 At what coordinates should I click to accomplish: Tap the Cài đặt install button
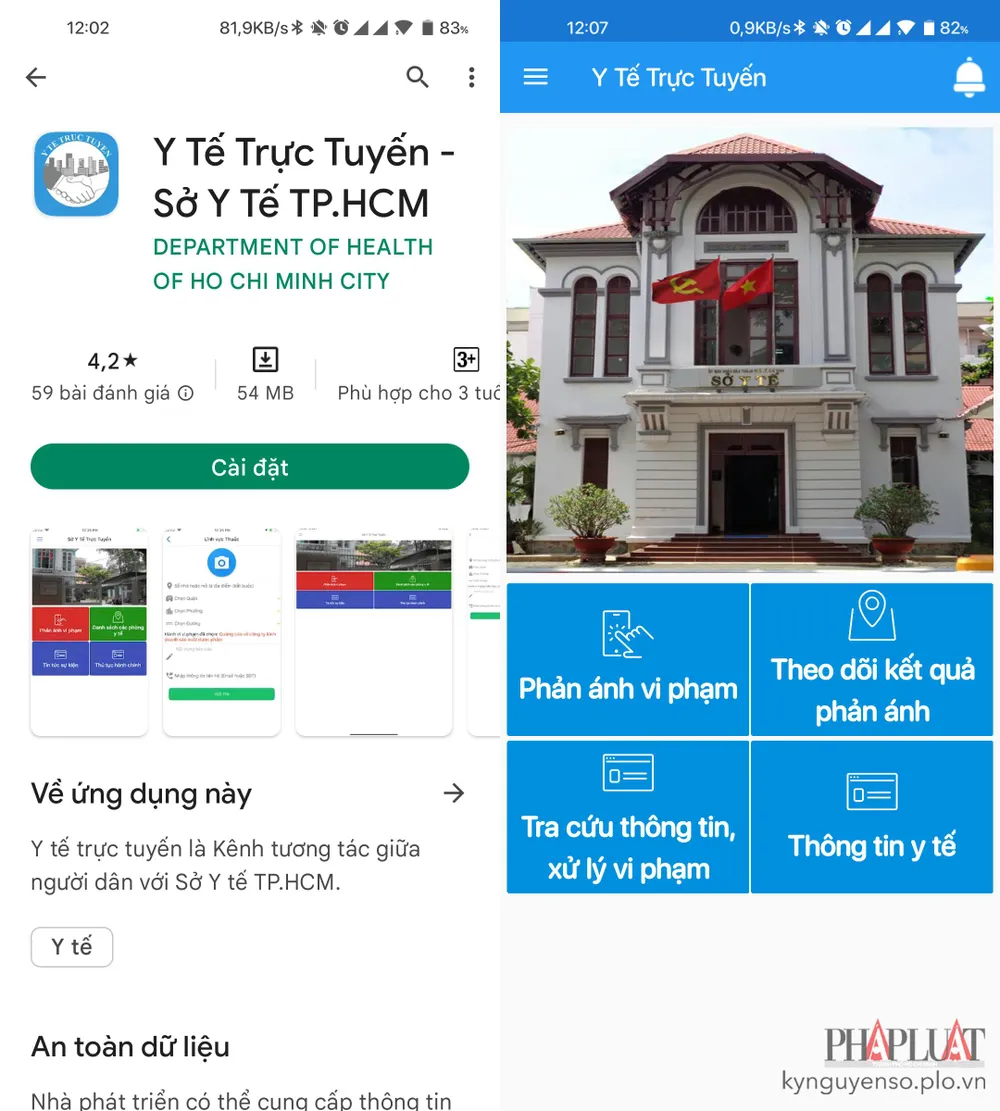249,466
